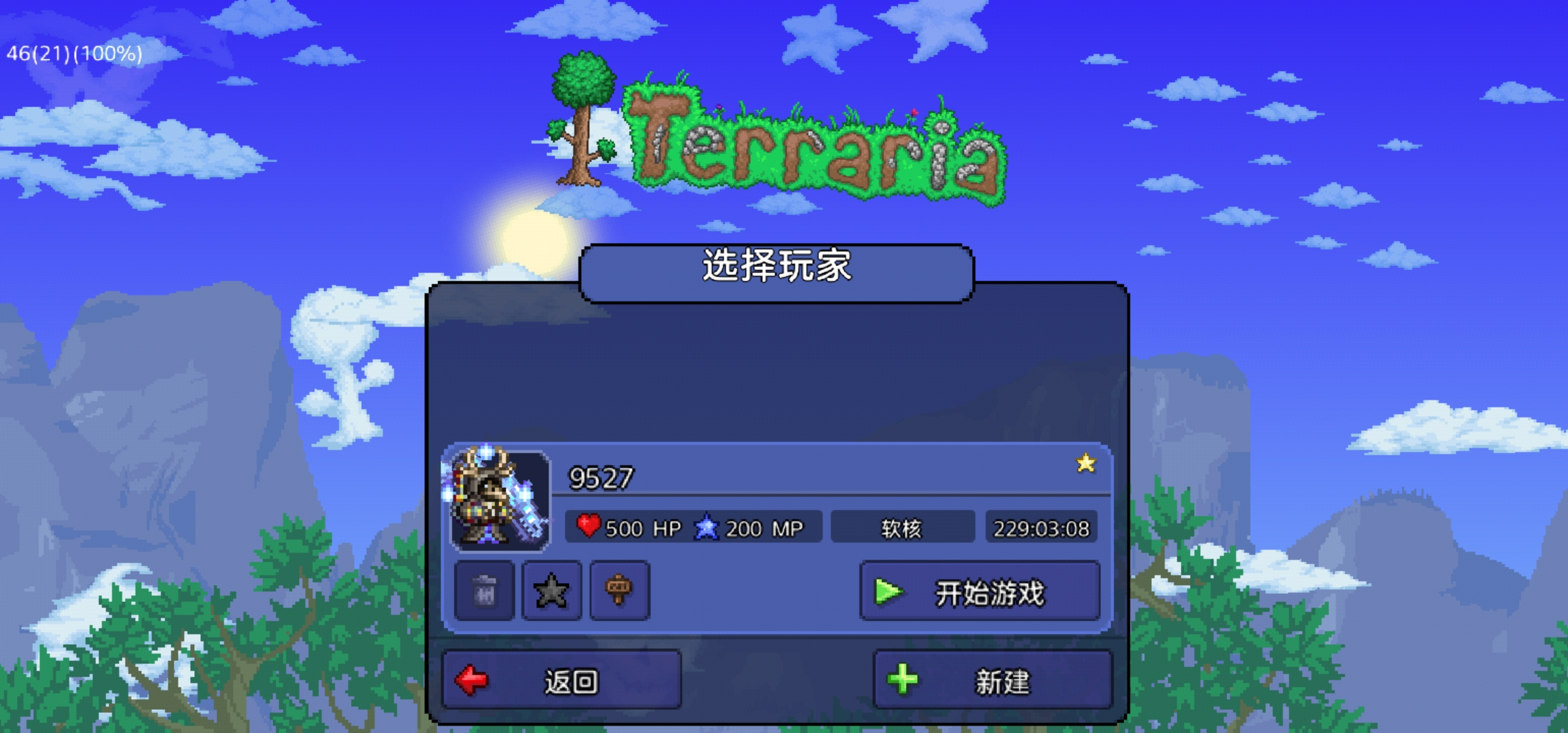Delete player 9527 with trash icon
Viewport: 1568px width, 733px height.
point(484,590)
